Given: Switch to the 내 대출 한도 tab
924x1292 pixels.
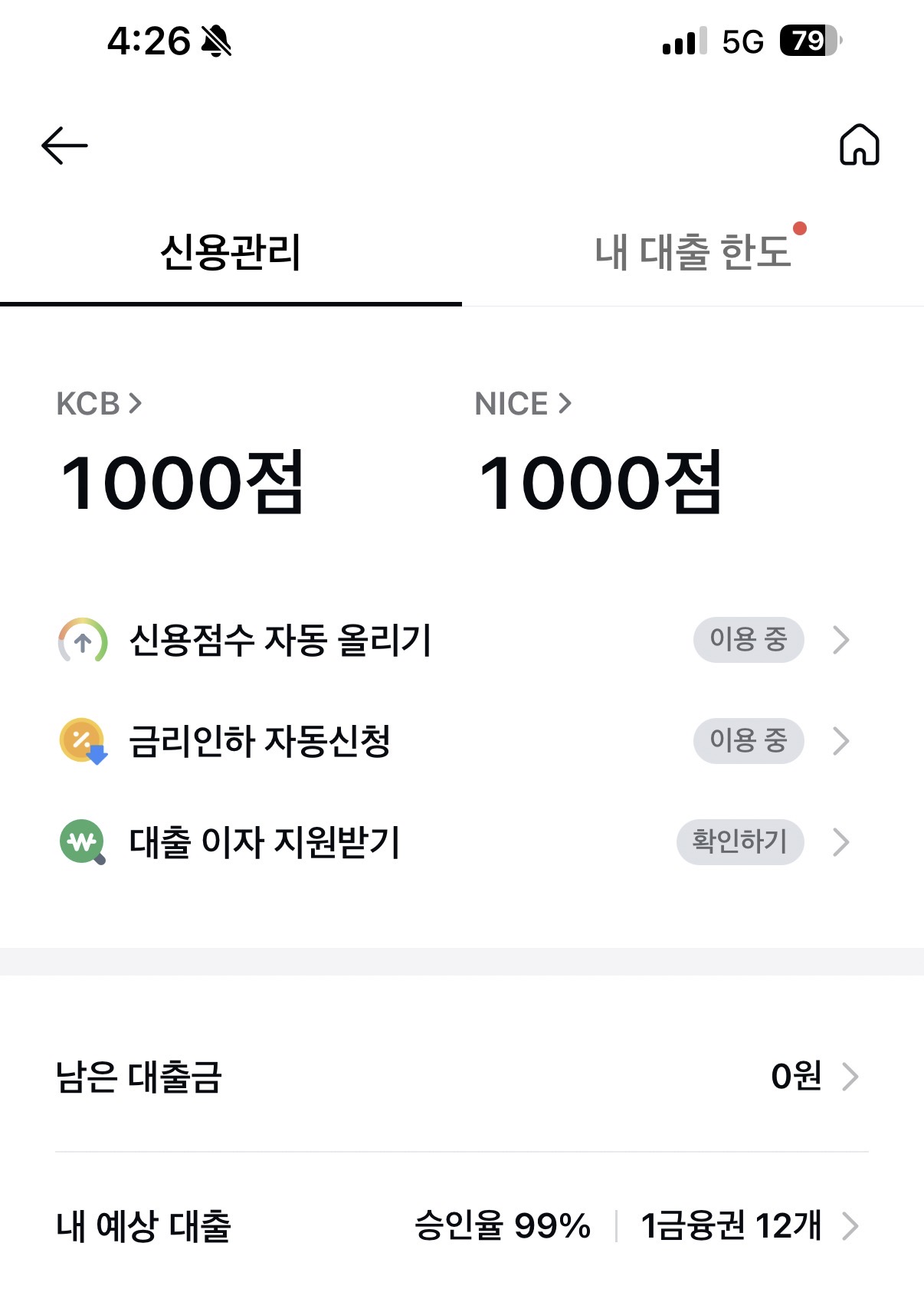Looking at the screenshot, I should (x=693, y=253).
